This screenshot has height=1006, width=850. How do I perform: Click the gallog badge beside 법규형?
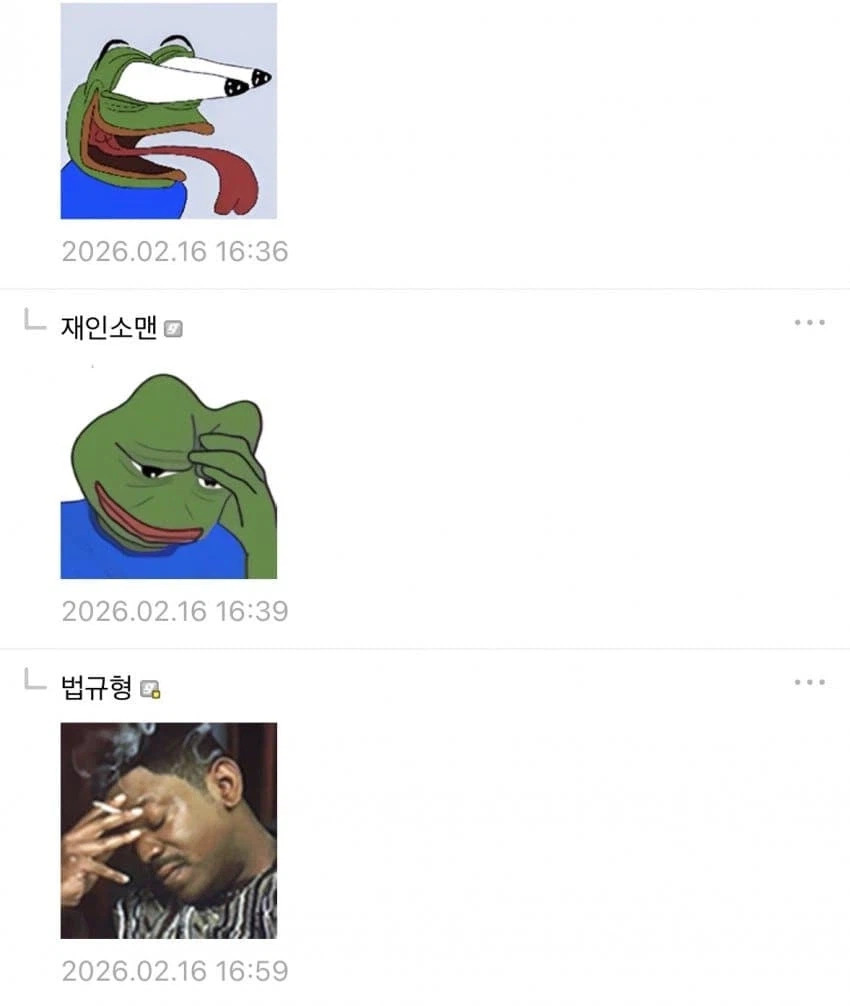pos(151,687)
